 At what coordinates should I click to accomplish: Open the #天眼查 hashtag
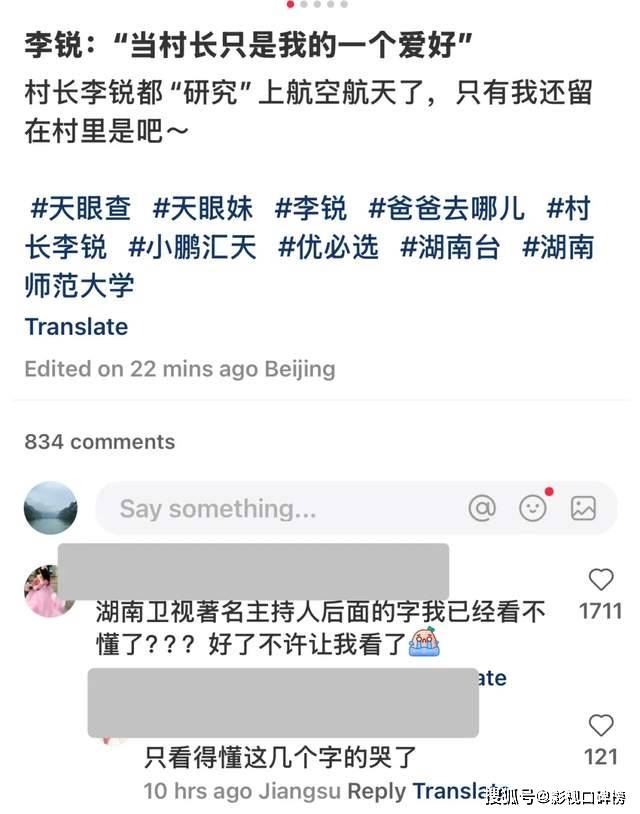[80, 209]
